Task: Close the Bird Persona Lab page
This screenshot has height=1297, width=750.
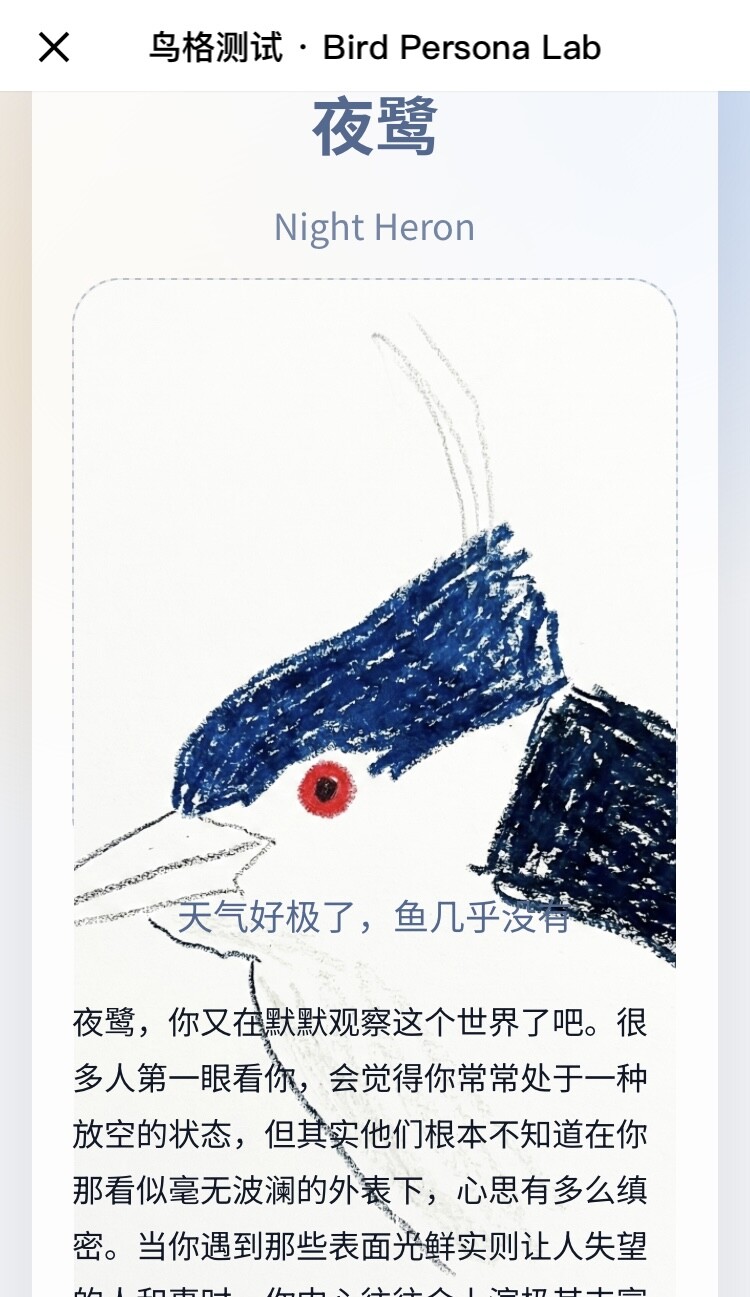Action: [x=54, y=47]
